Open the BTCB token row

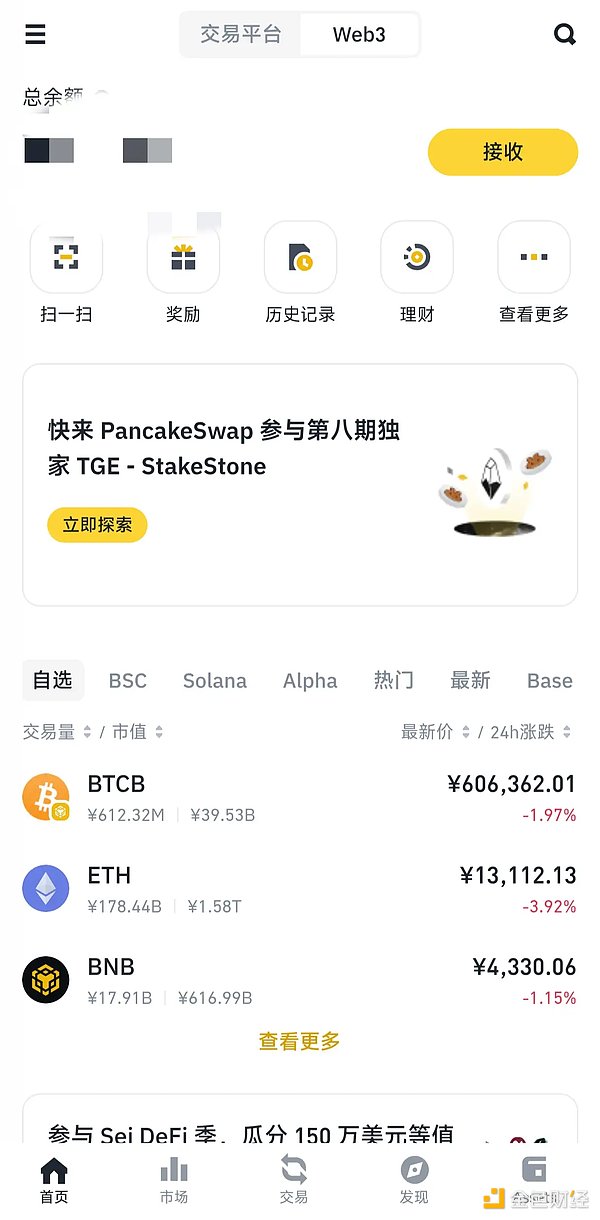tap(300, 798)
